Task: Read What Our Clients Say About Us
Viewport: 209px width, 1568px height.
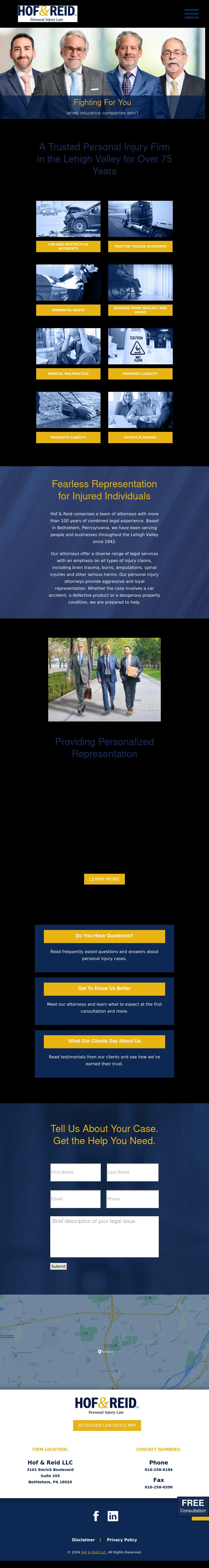Action: 105,1041
